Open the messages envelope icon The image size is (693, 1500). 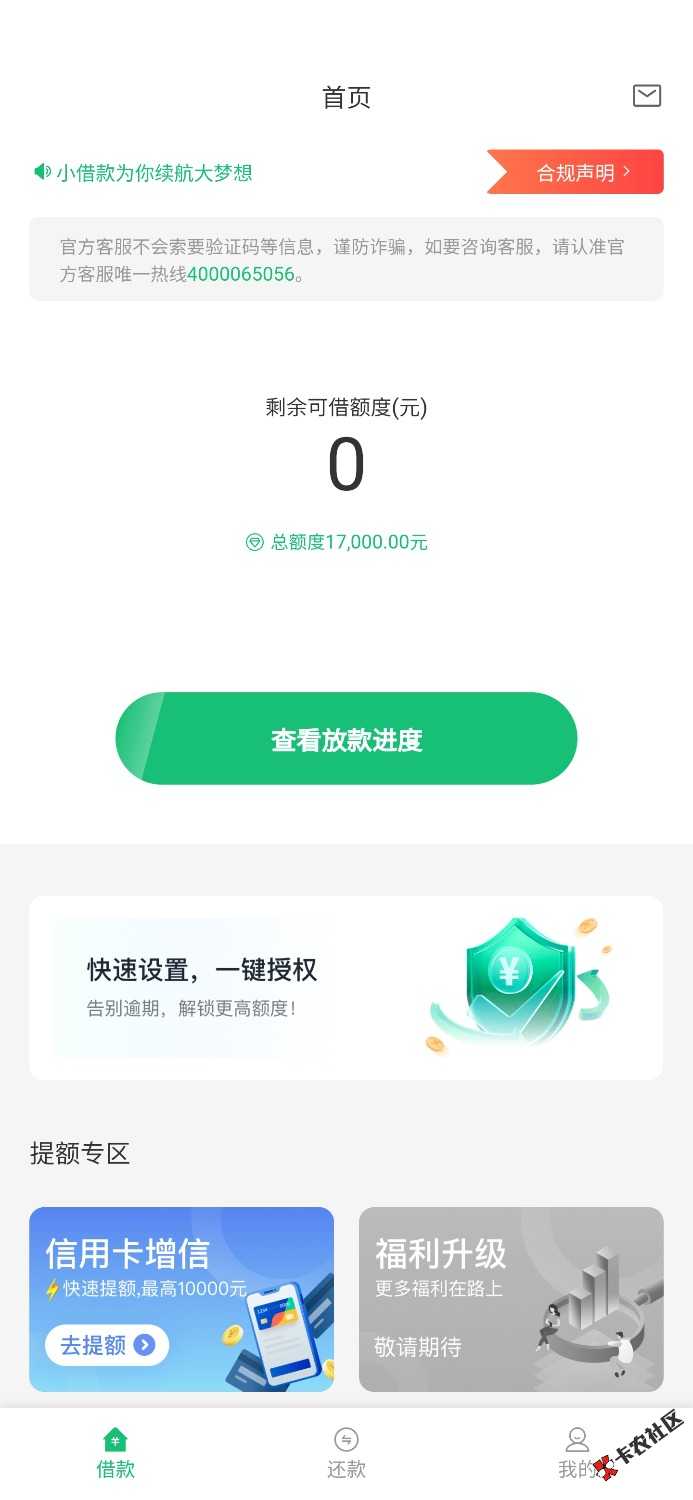(x=647, y=96)
